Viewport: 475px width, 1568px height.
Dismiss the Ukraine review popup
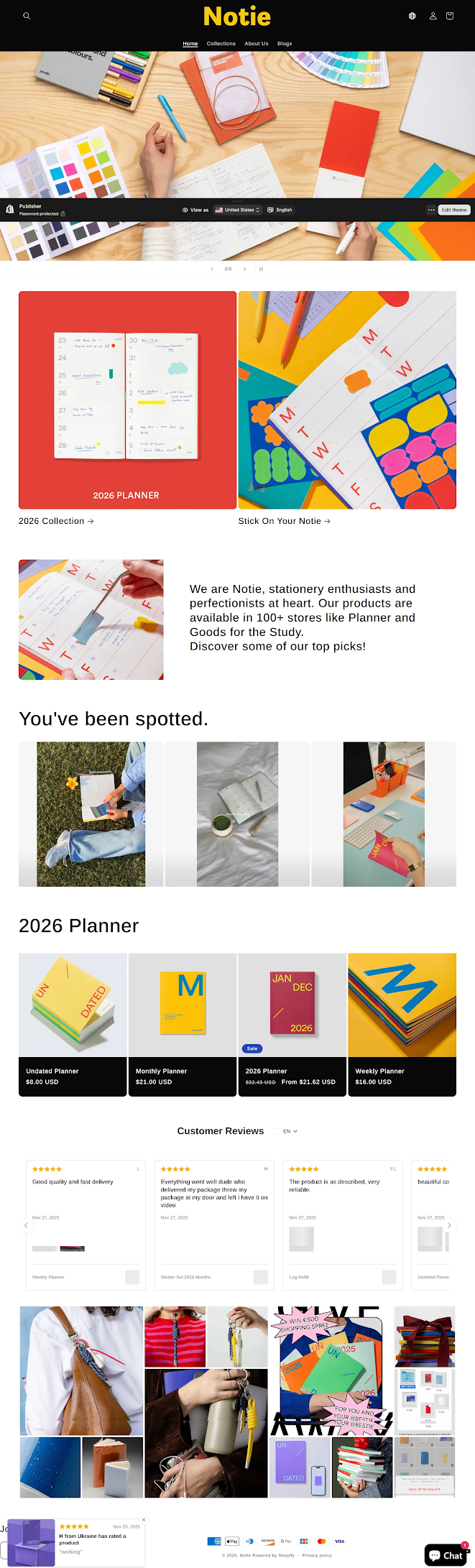click(x=144, y=1519)
